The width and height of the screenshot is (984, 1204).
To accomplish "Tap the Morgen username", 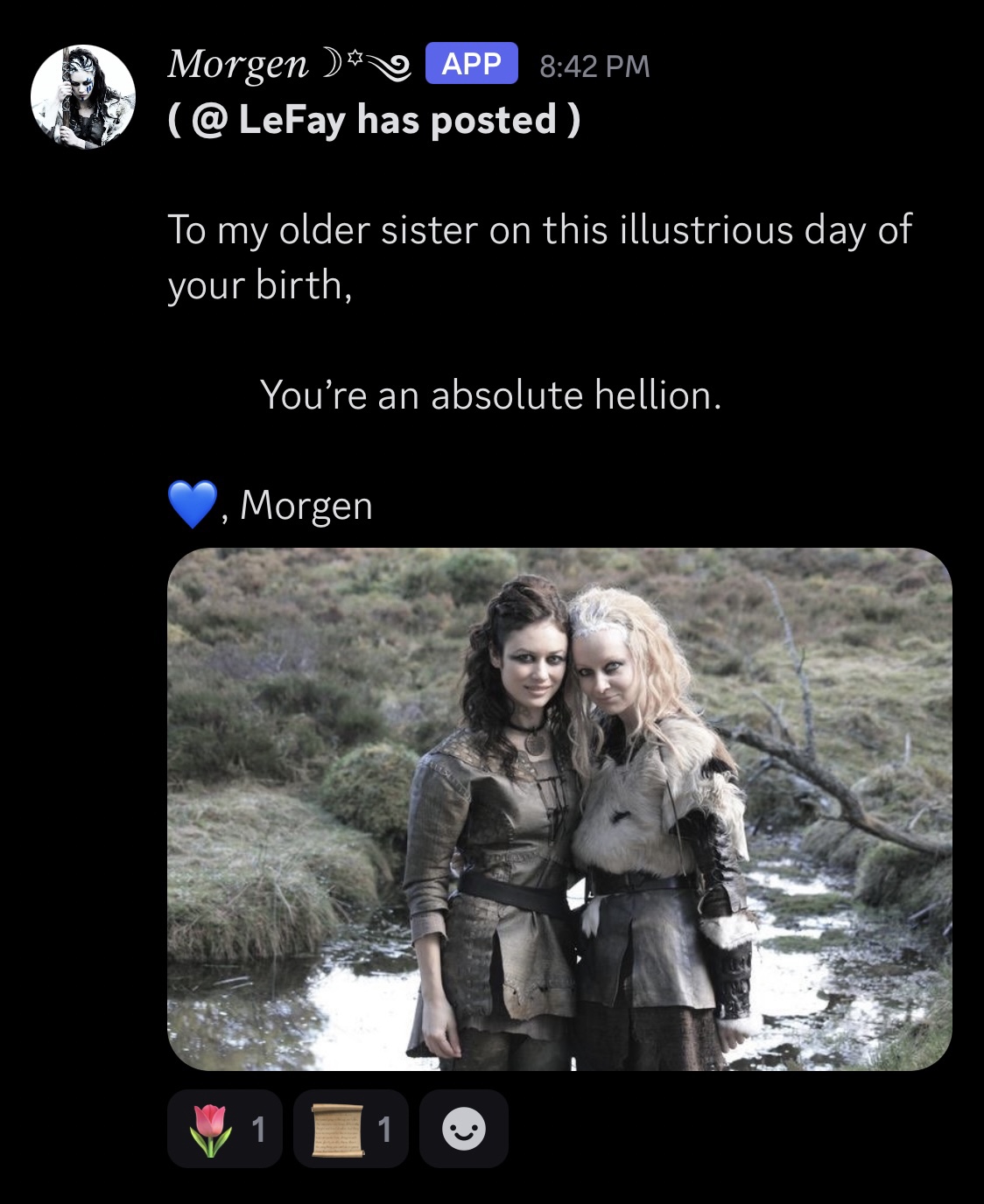I will 238,65.
